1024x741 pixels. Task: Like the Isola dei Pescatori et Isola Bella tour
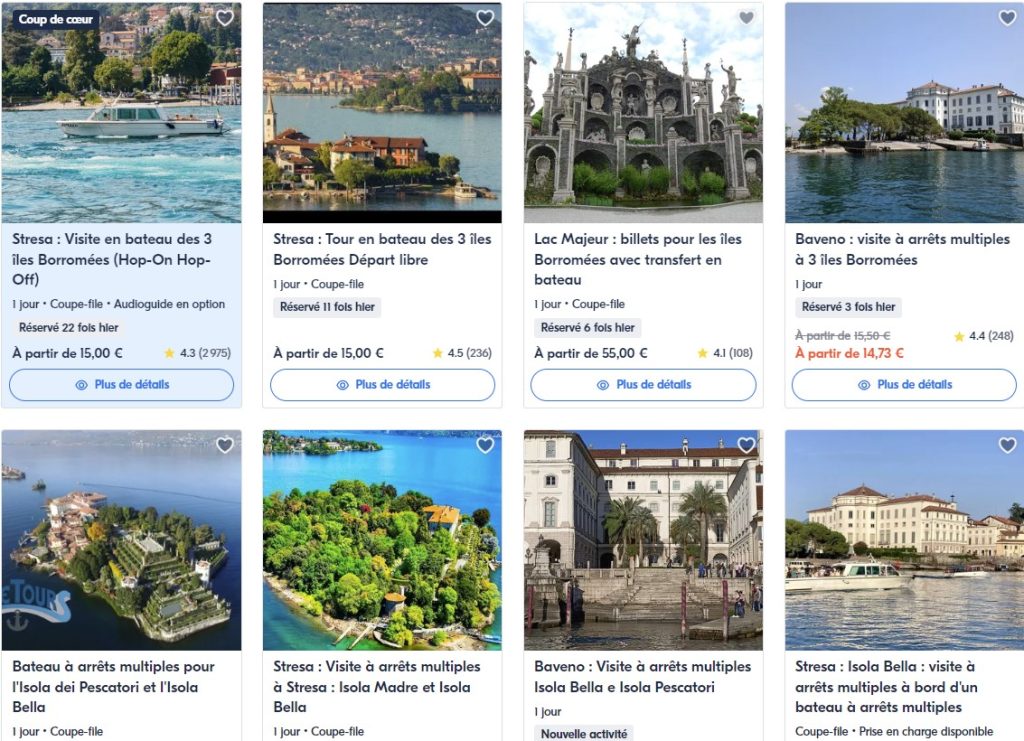coord(225,445)
